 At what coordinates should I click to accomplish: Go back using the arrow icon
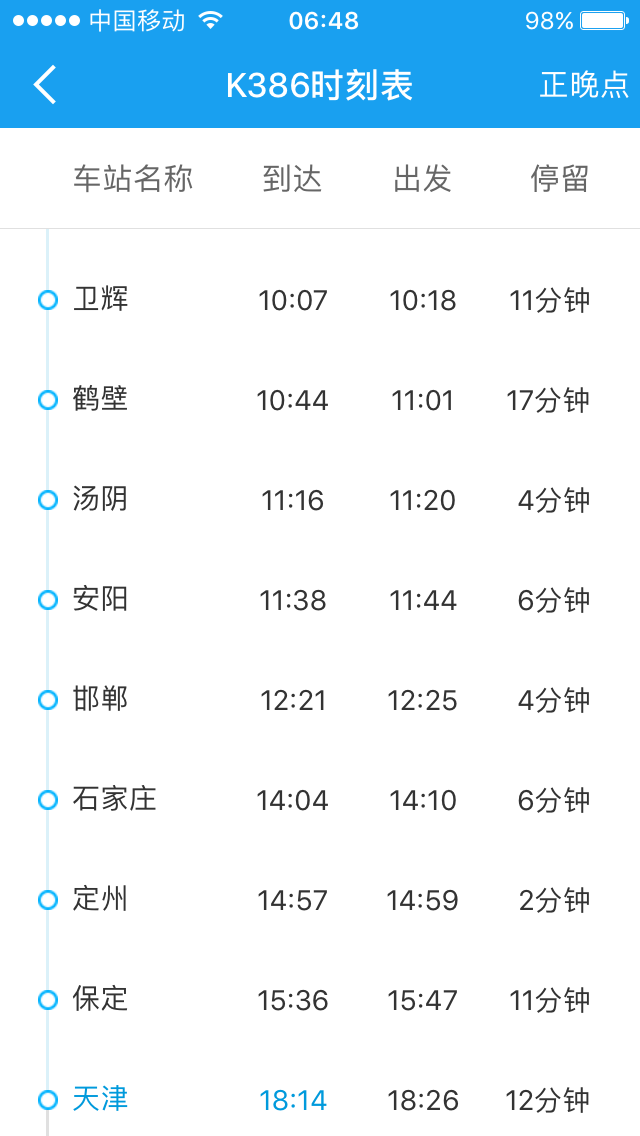tap(44, 85)
